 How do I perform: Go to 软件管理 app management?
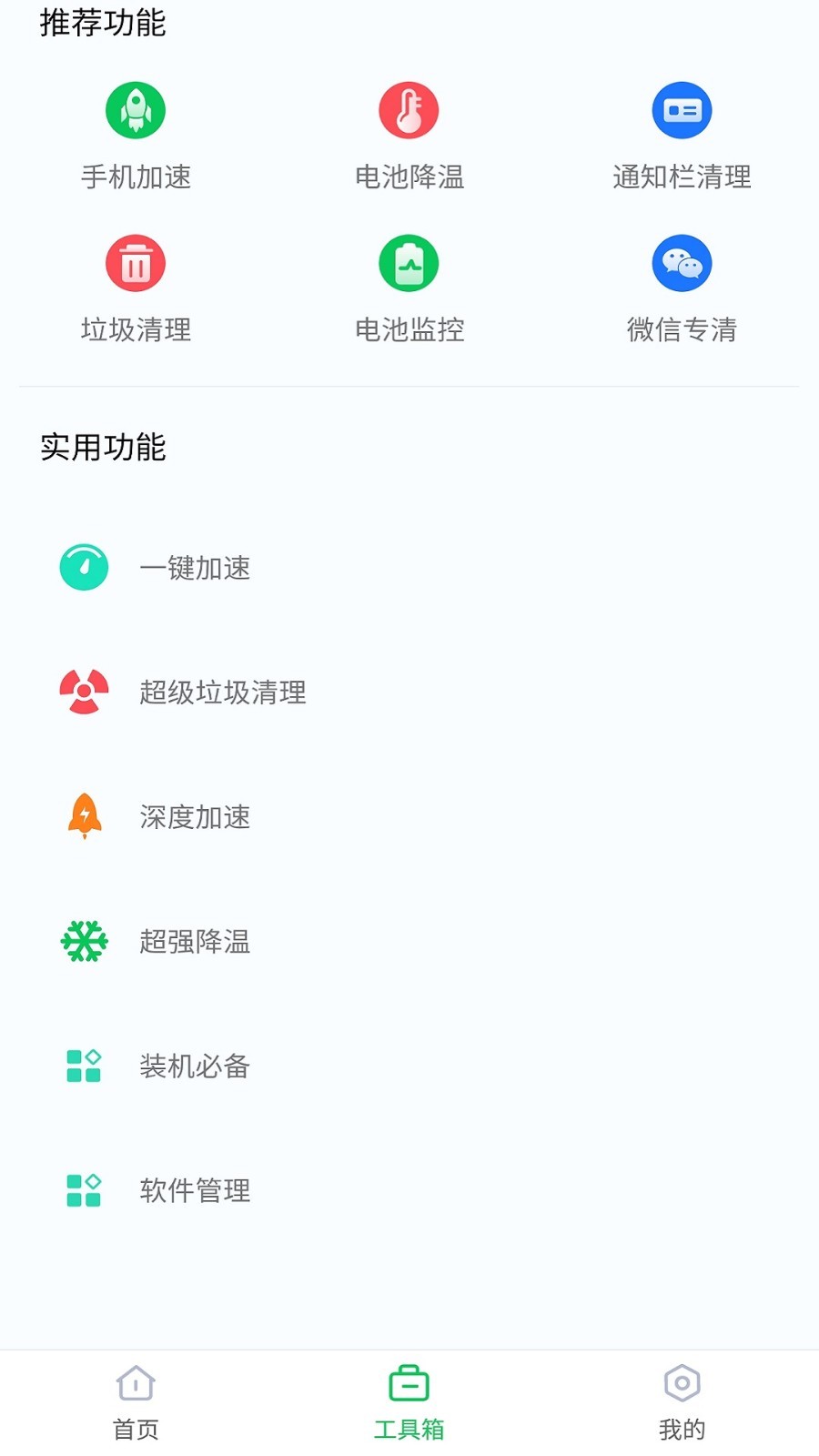[x=409, y=1190]
